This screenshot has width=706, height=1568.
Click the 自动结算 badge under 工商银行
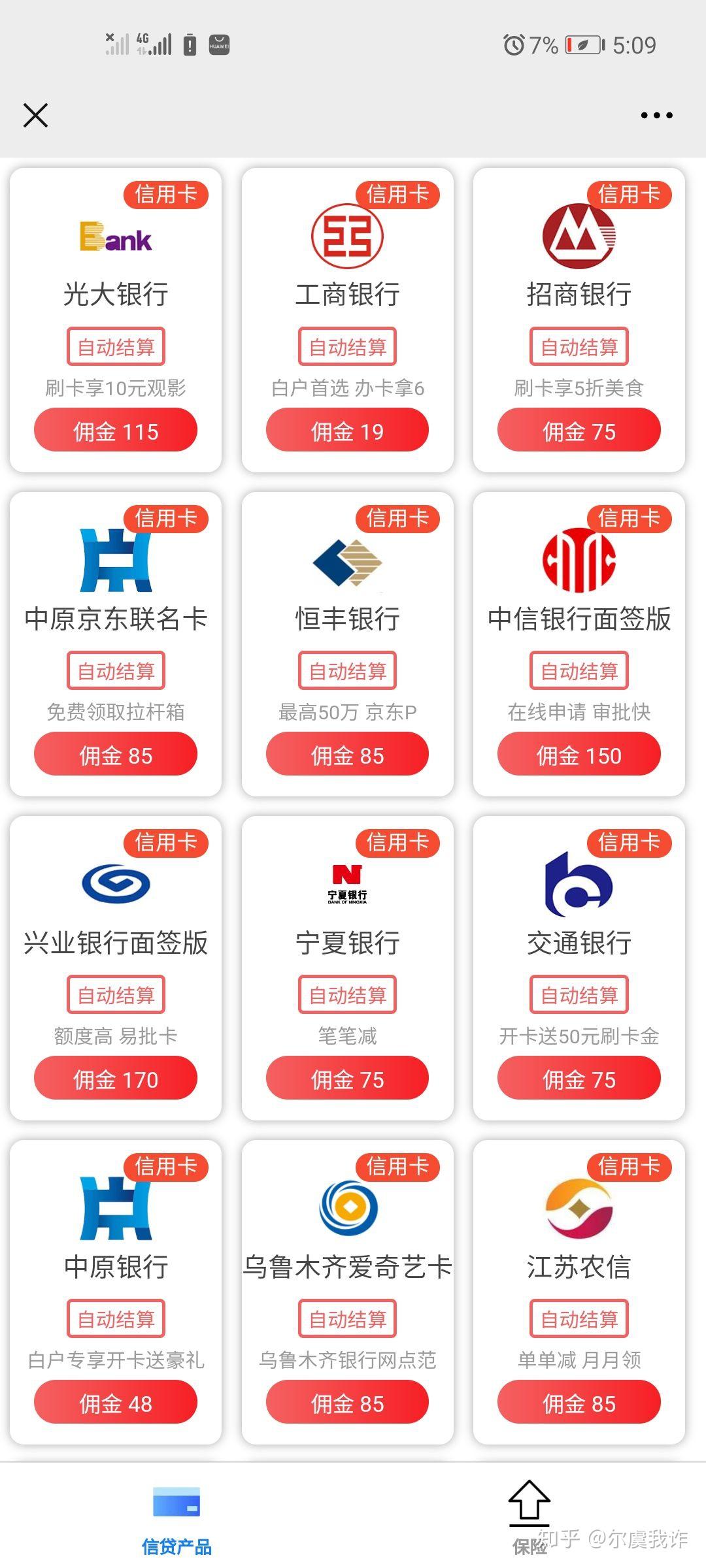point(347,346)
